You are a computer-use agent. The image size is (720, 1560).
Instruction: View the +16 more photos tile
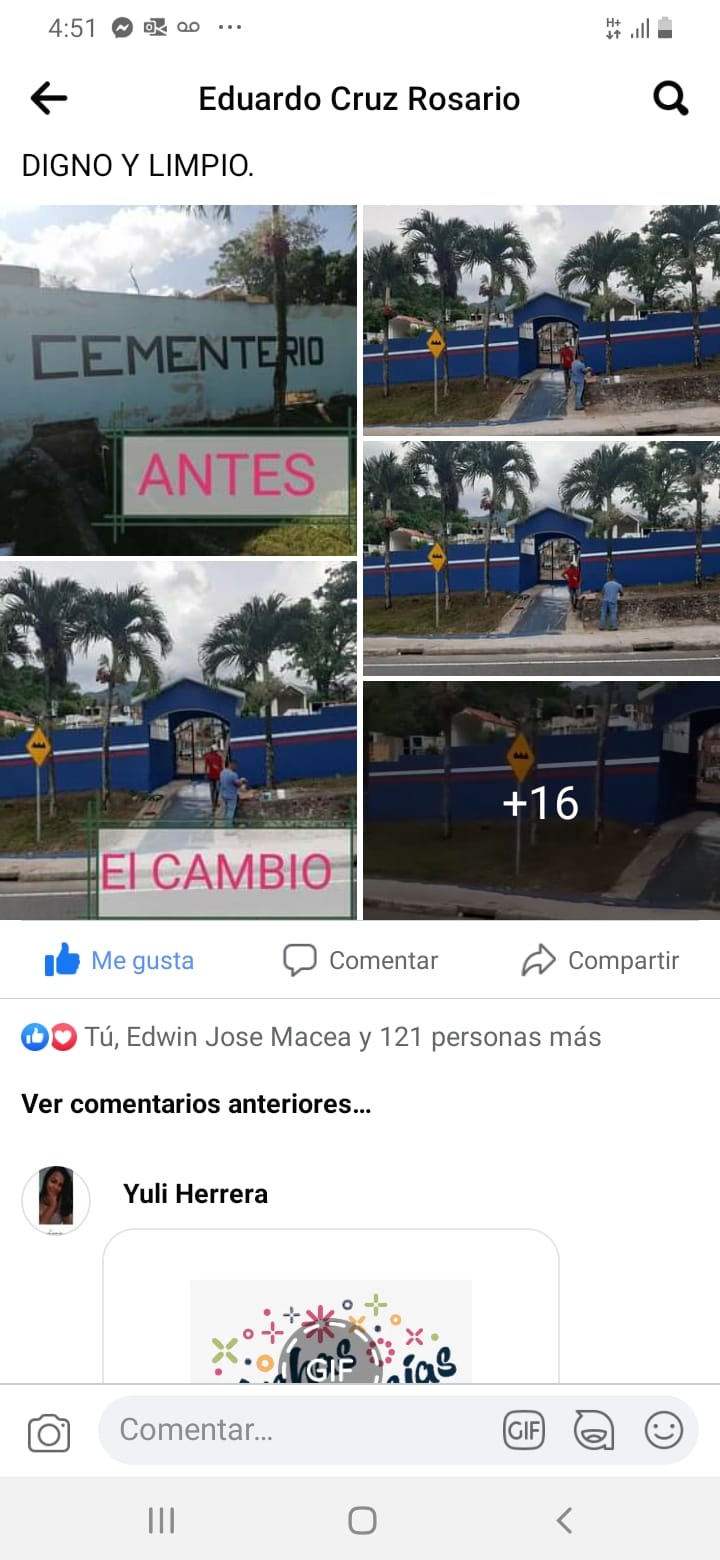click(x=541, y=801)
